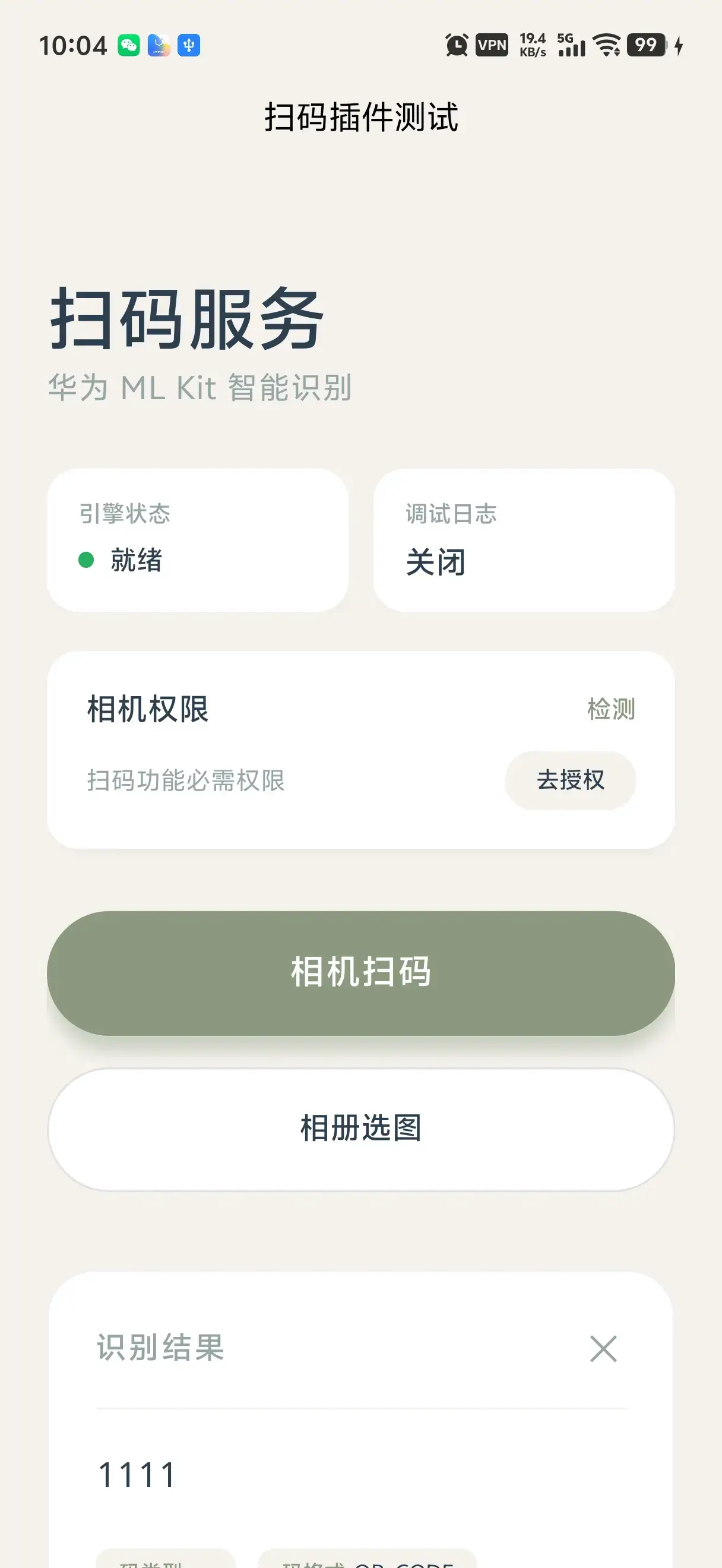Viewport: 722px width, 1568px height.
Task: Start 相机扫码 camera scanning
Action: click(360, 973)
